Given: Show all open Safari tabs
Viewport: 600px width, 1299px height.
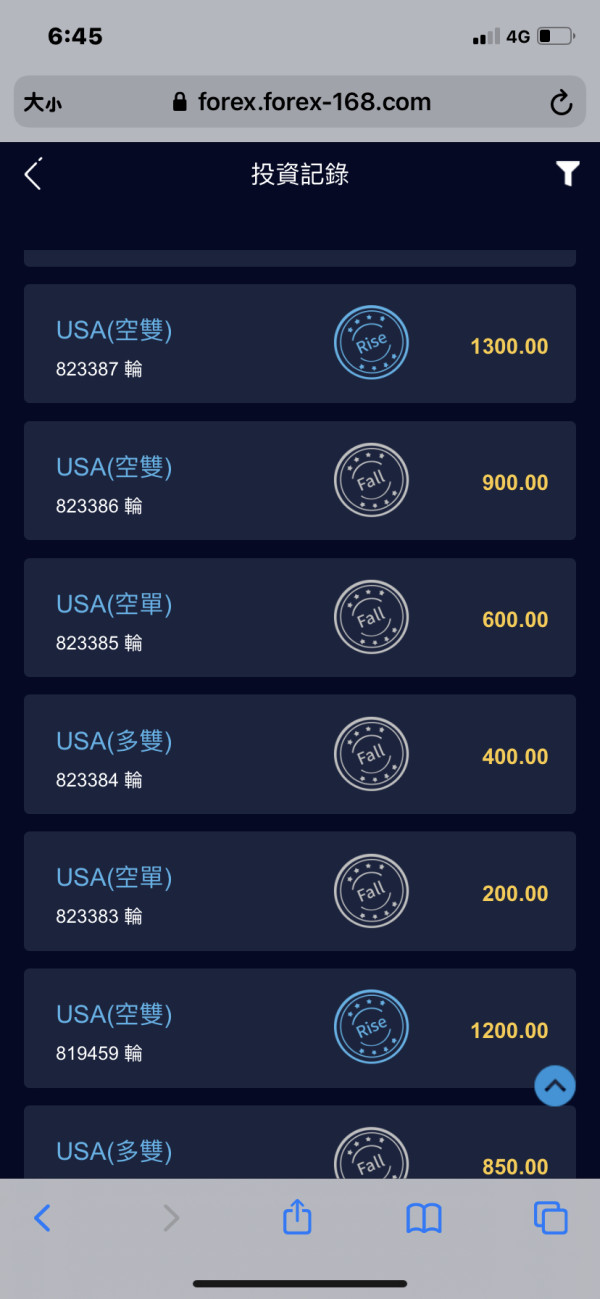Looking at the screenshot, I should (x=550, y=1217).
